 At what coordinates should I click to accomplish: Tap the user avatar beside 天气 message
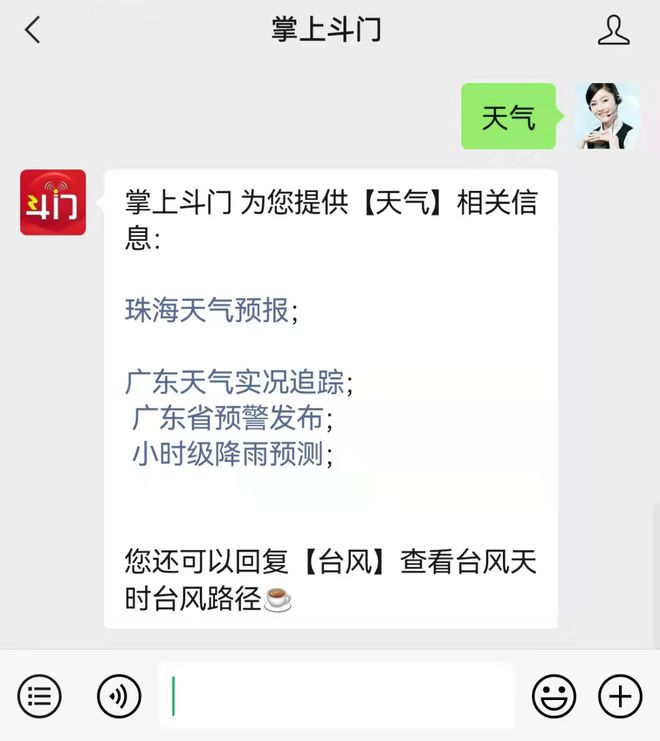[606, 116]
